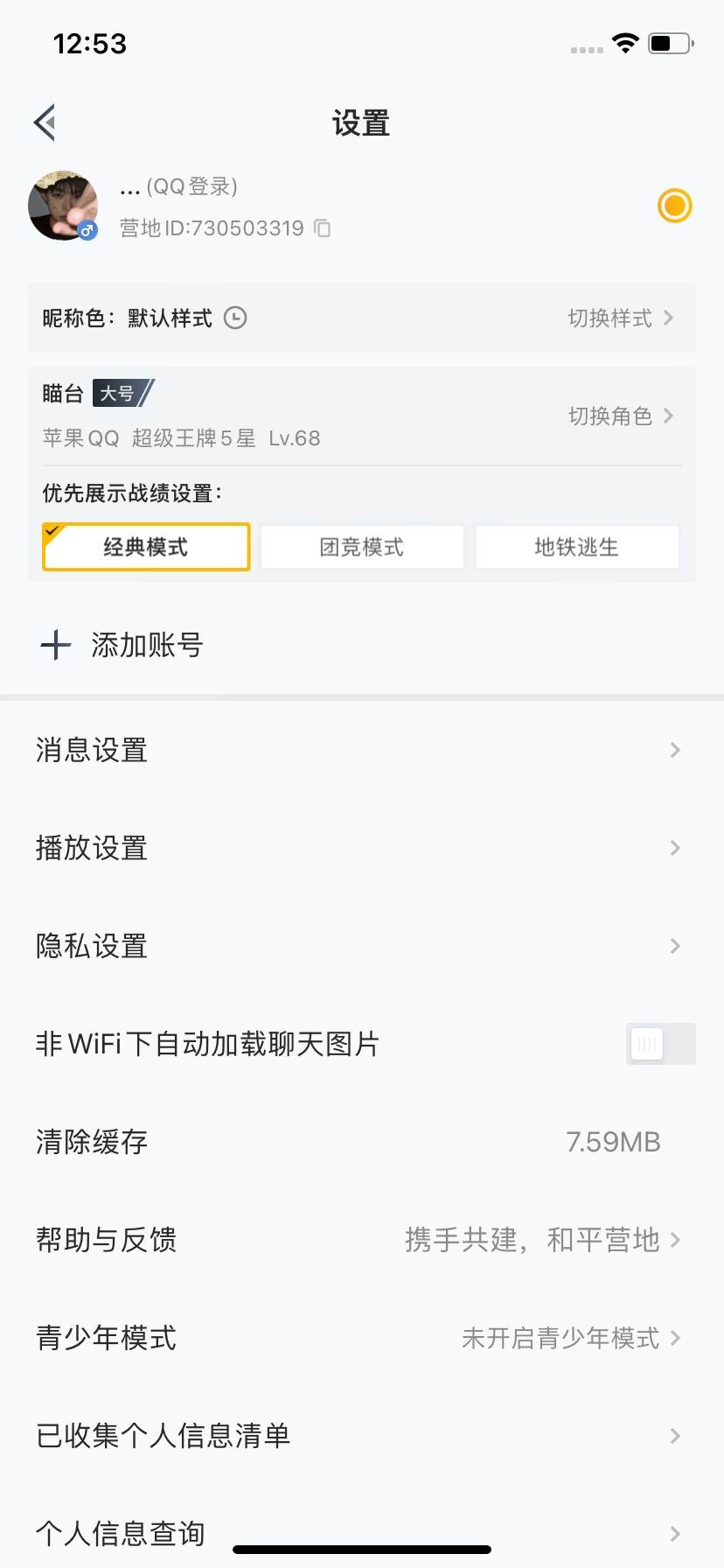Copy the 营地ID using the copy icon
This screenshot has width=724, height=1568.
click(x=323, y=228)
